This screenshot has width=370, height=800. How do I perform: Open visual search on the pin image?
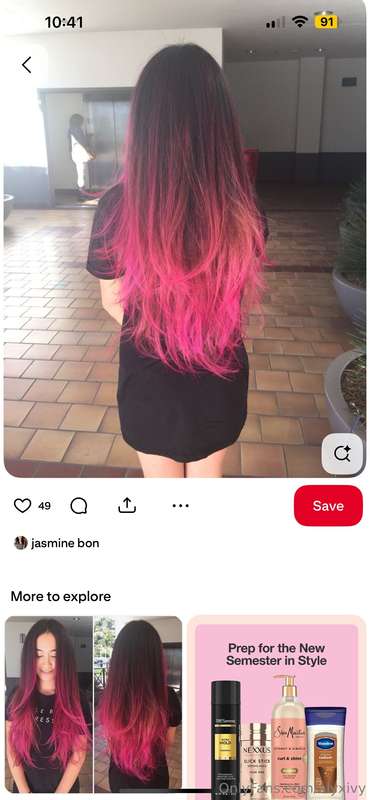coord(341,454)
